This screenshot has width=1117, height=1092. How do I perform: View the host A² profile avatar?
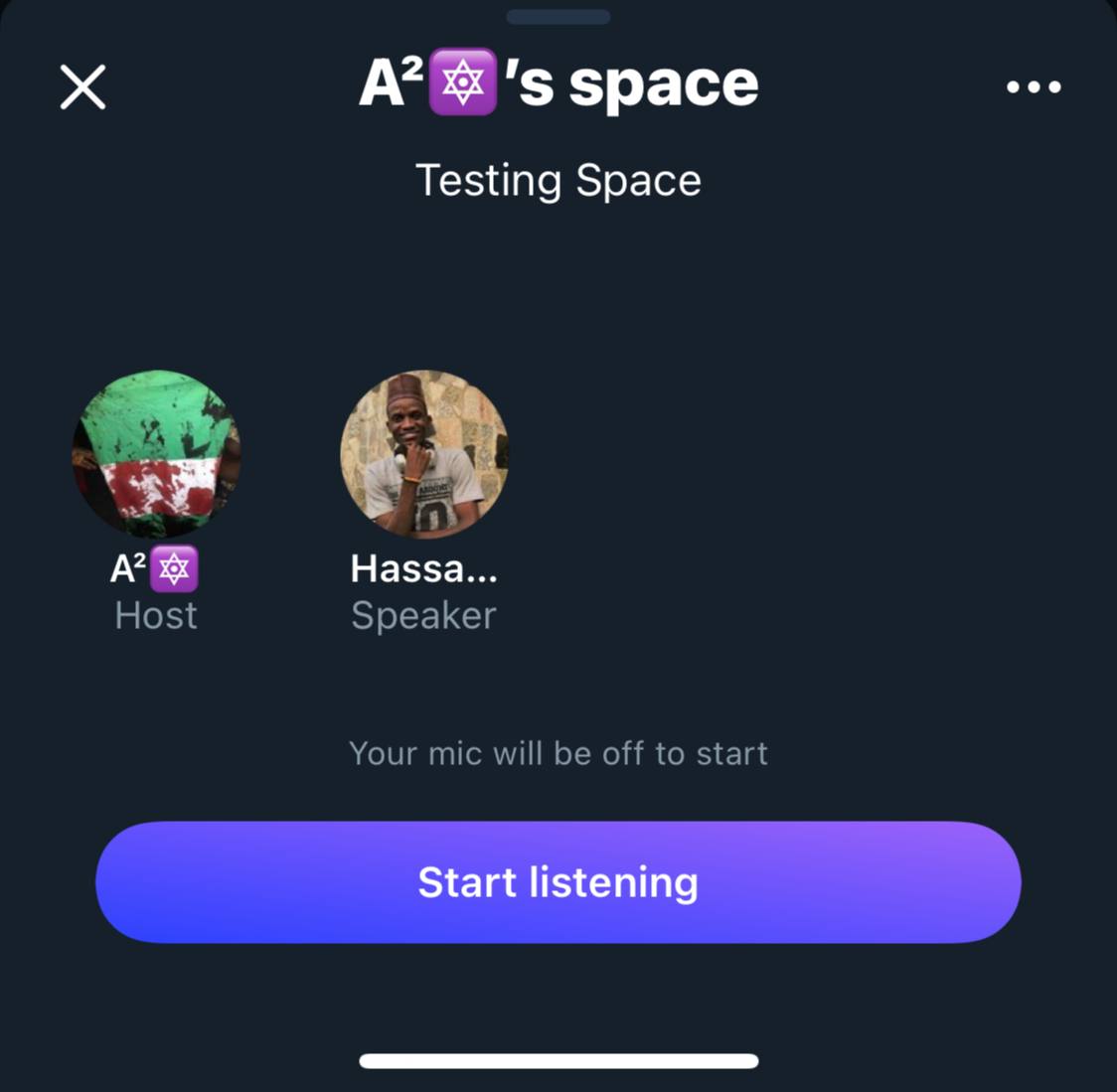(156, 454)
